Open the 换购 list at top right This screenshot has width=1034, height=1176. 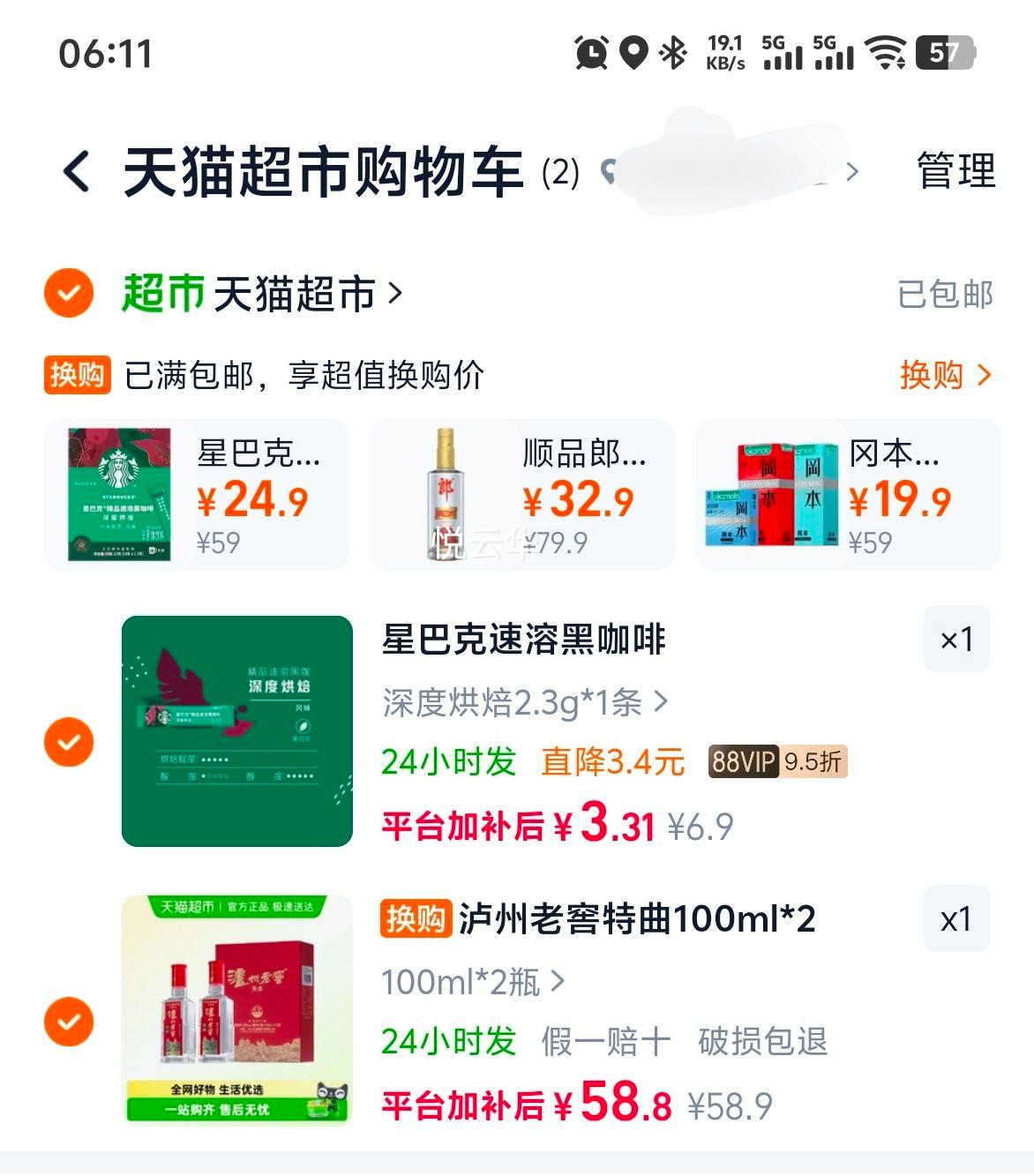click(942, 374)
